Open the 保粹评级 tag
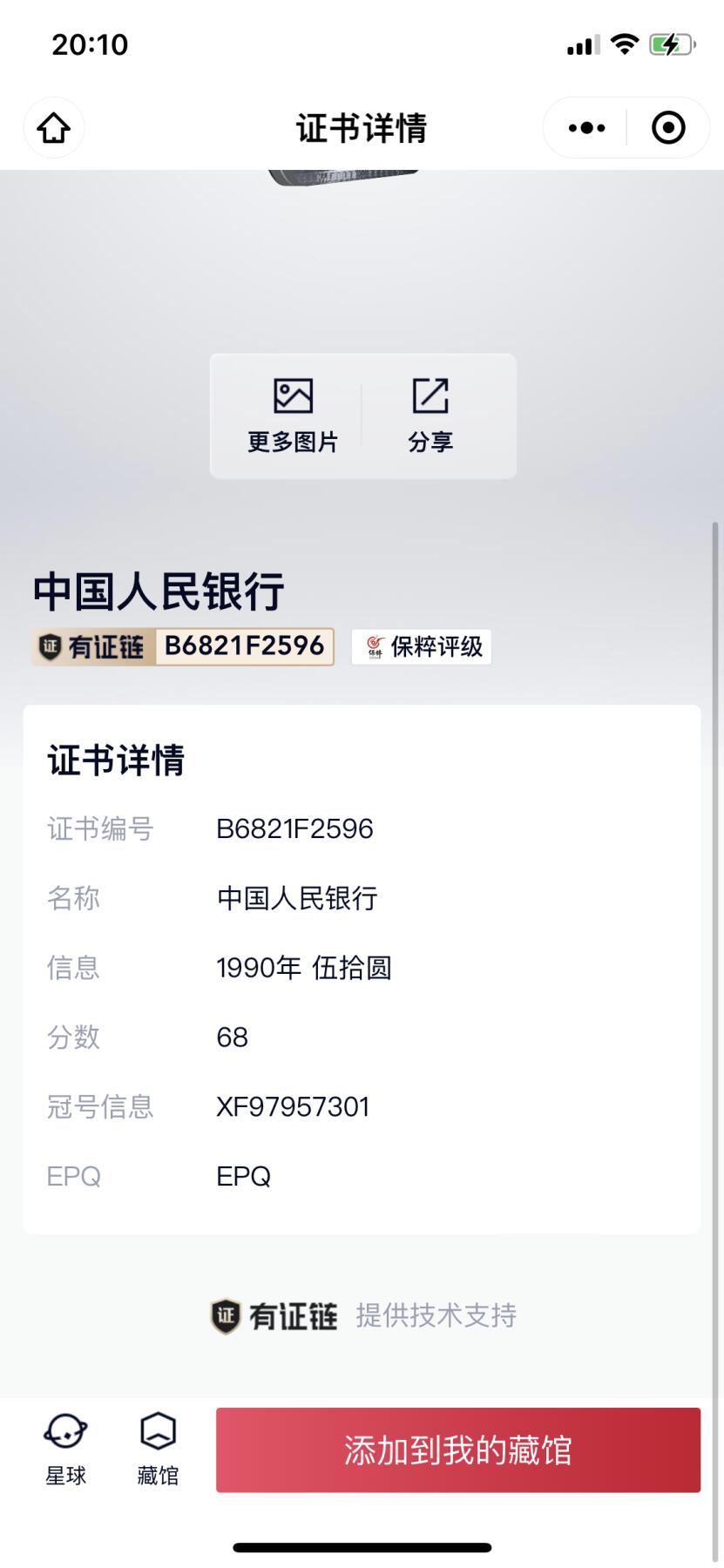Viewport: 724px width, 1568px height. pyautogui.click(x=422, y=646)
